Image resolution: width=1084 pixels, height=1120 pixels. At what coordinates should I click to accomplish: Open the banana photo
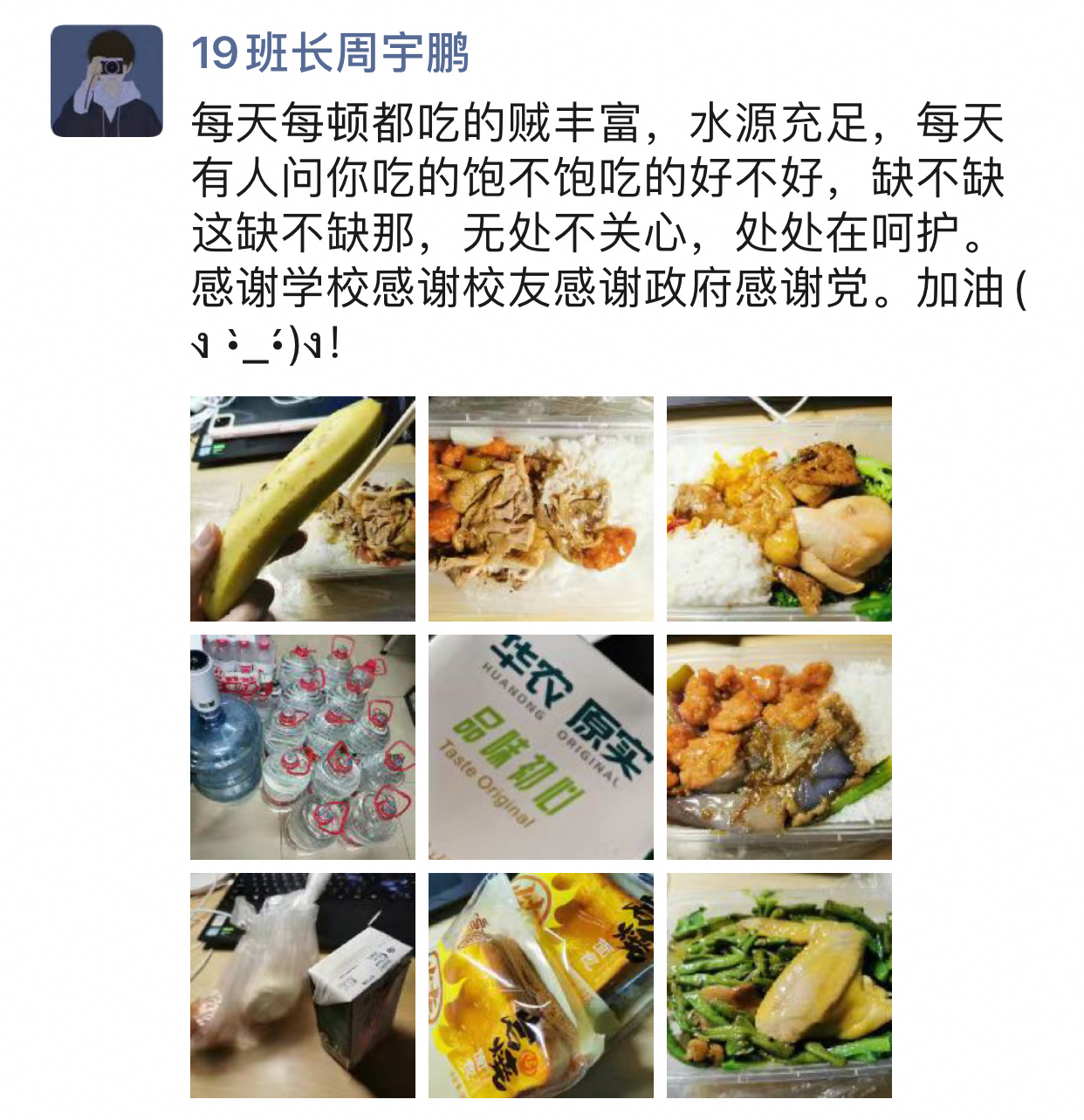click(302, 509)
